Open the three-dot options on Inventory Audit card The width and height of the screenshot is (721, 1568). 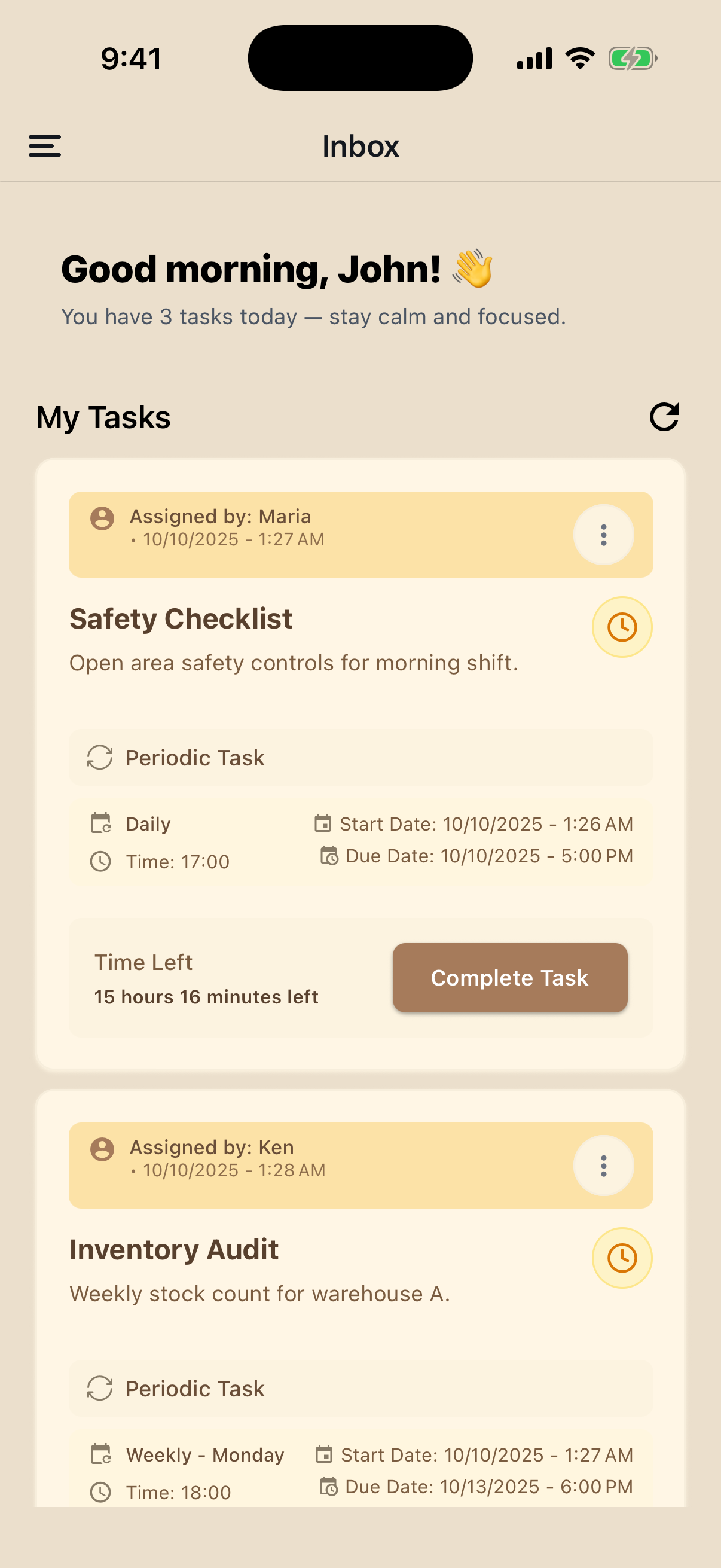pos(603,1164)
